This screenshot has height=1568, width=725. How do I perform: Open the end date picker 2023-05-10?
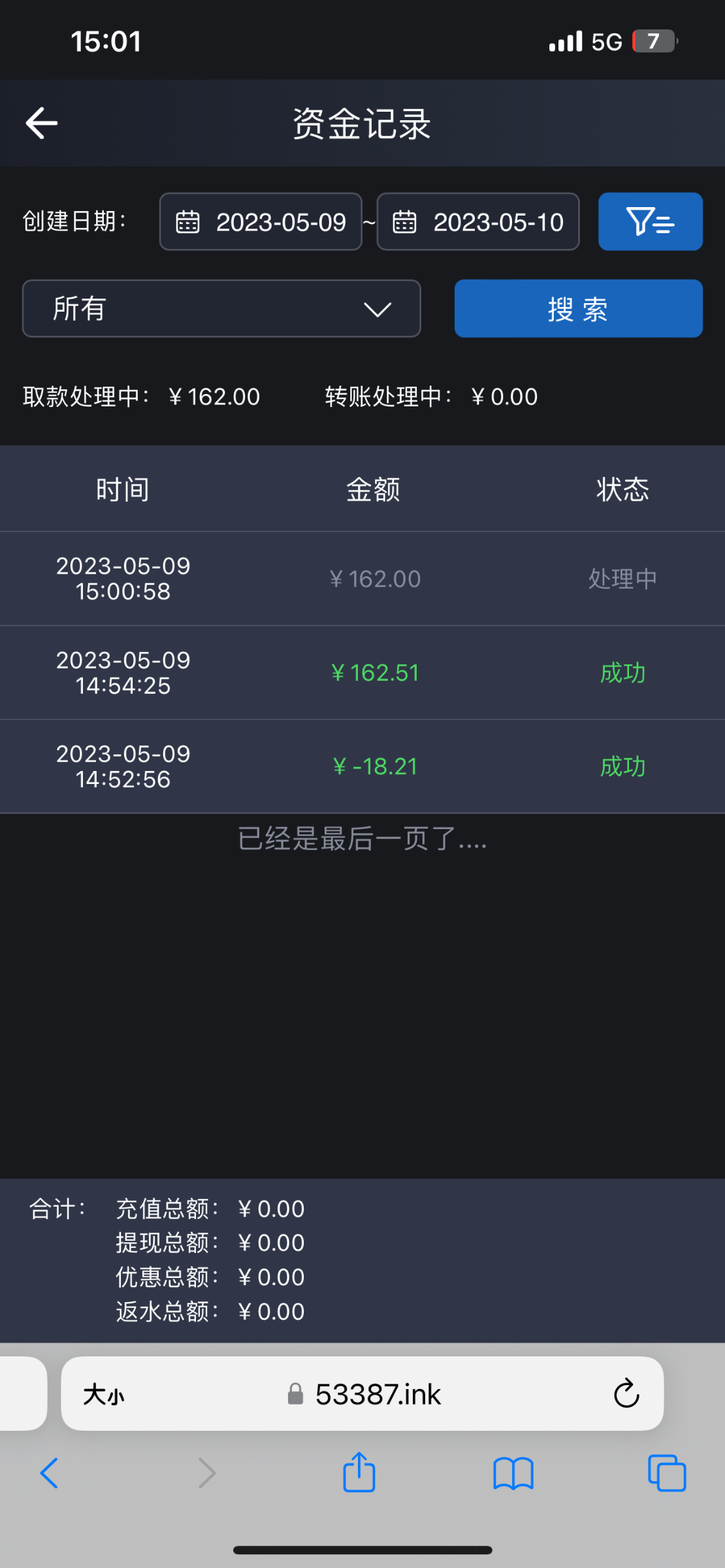click(478, 222)
